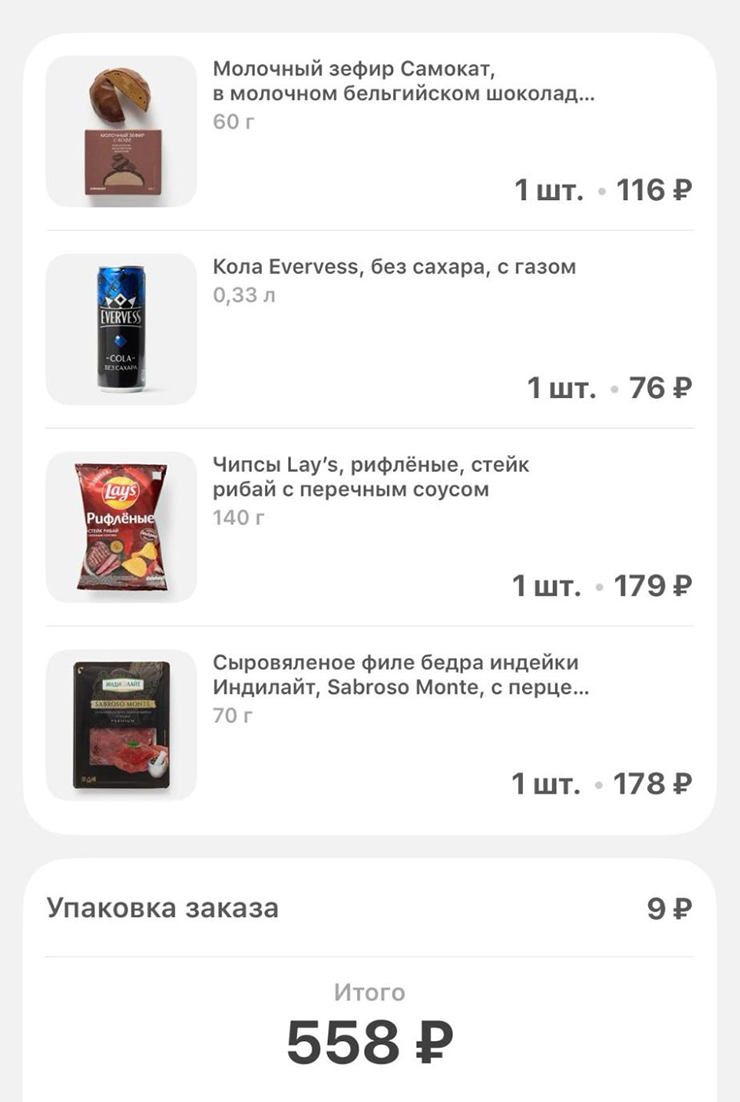The width and height of the screenshot is (740, 1102).
Task: Click the 179 ₽ chips price
Action: 651,586
